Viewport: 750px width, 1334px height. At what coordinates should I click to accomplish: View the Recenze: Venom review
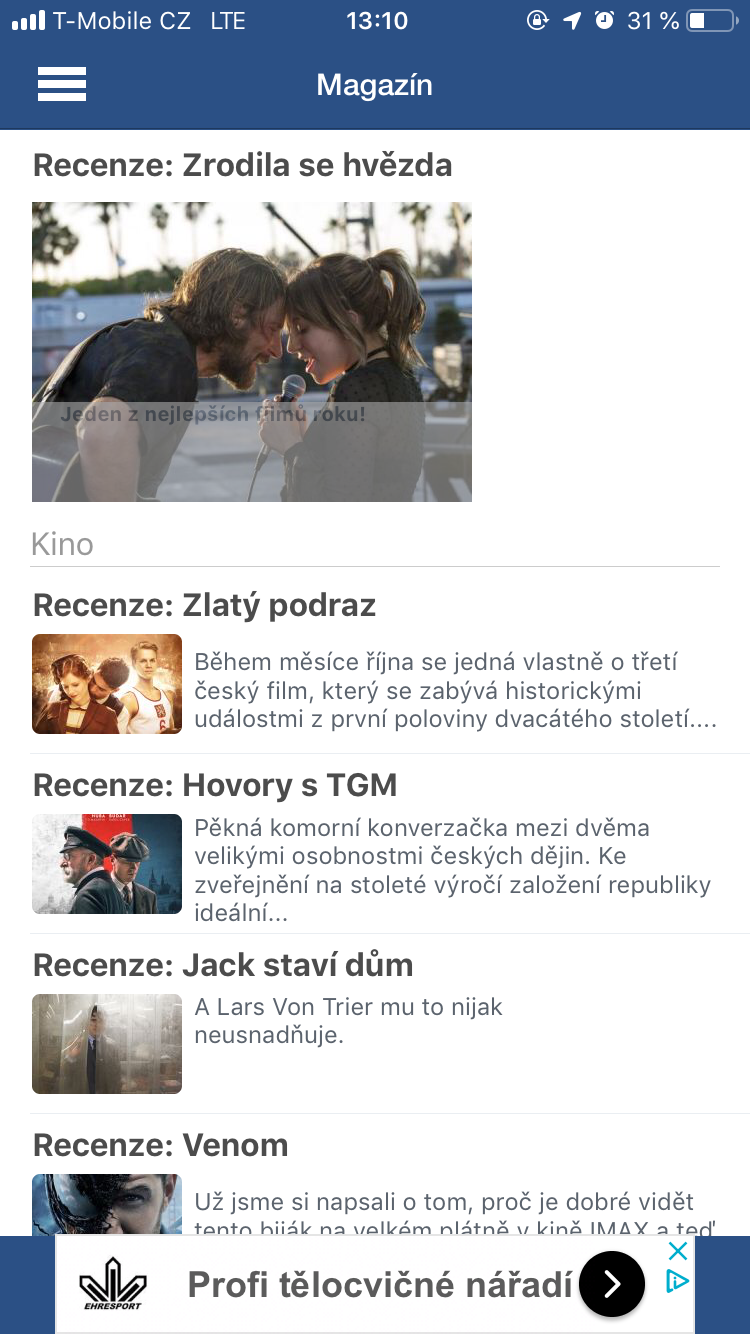pos(161,1145)
